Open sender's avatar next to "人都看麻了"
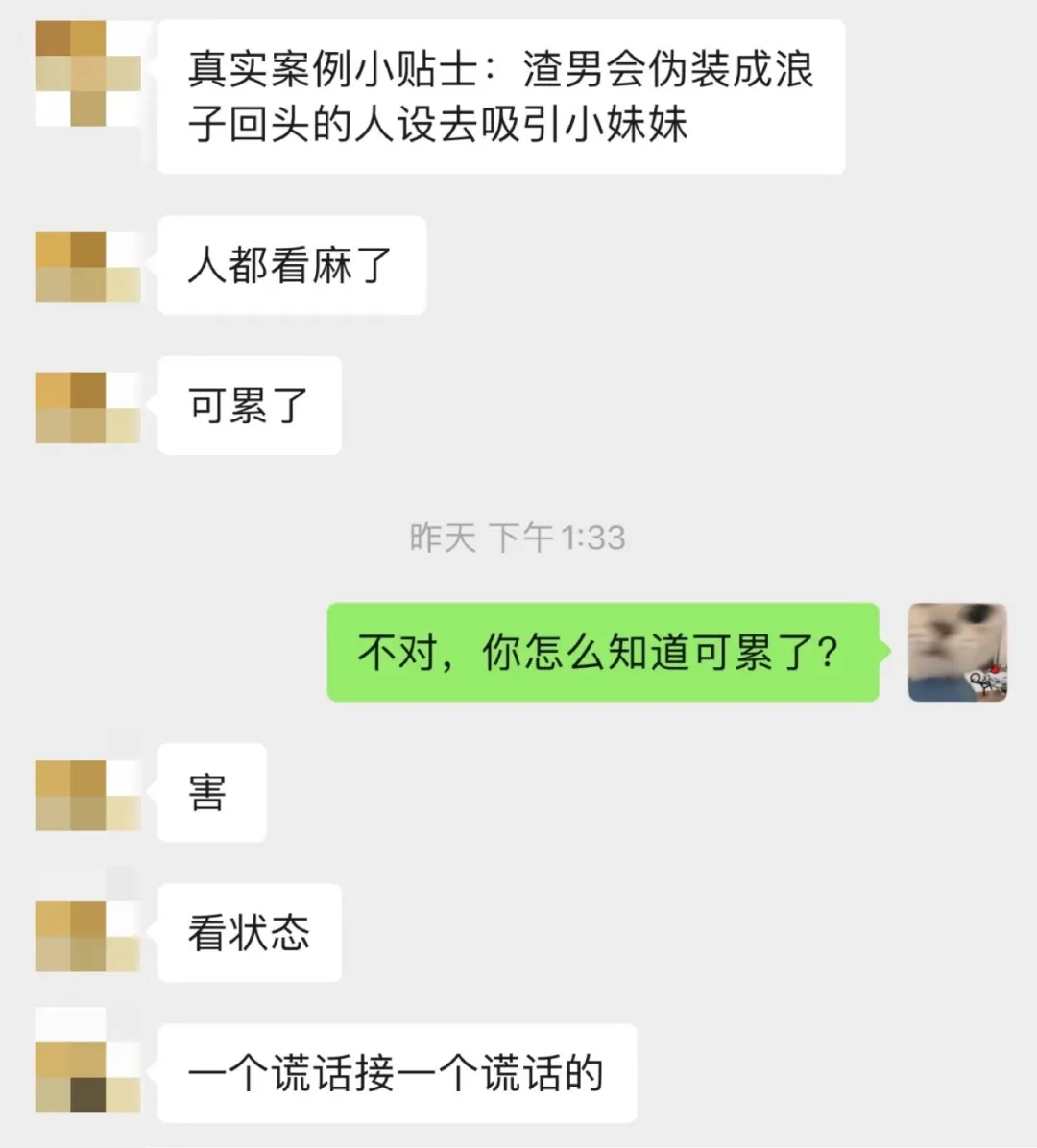 coord(88,267)
